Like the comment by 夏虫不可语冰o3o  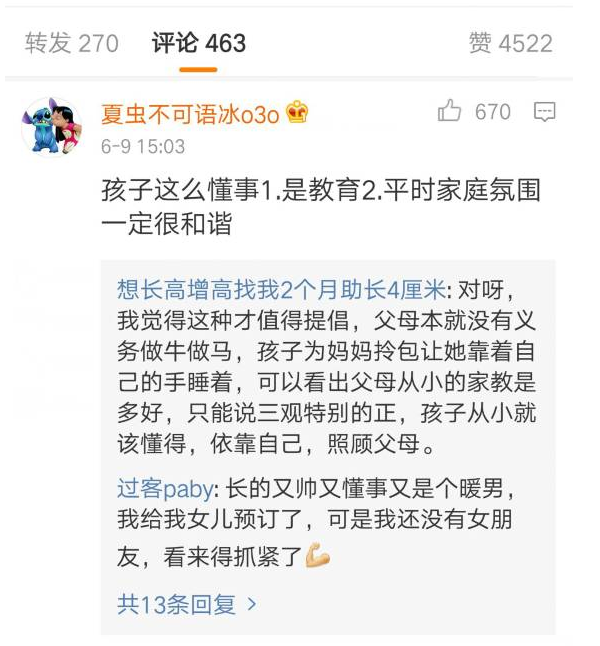(x=451, y=112)
